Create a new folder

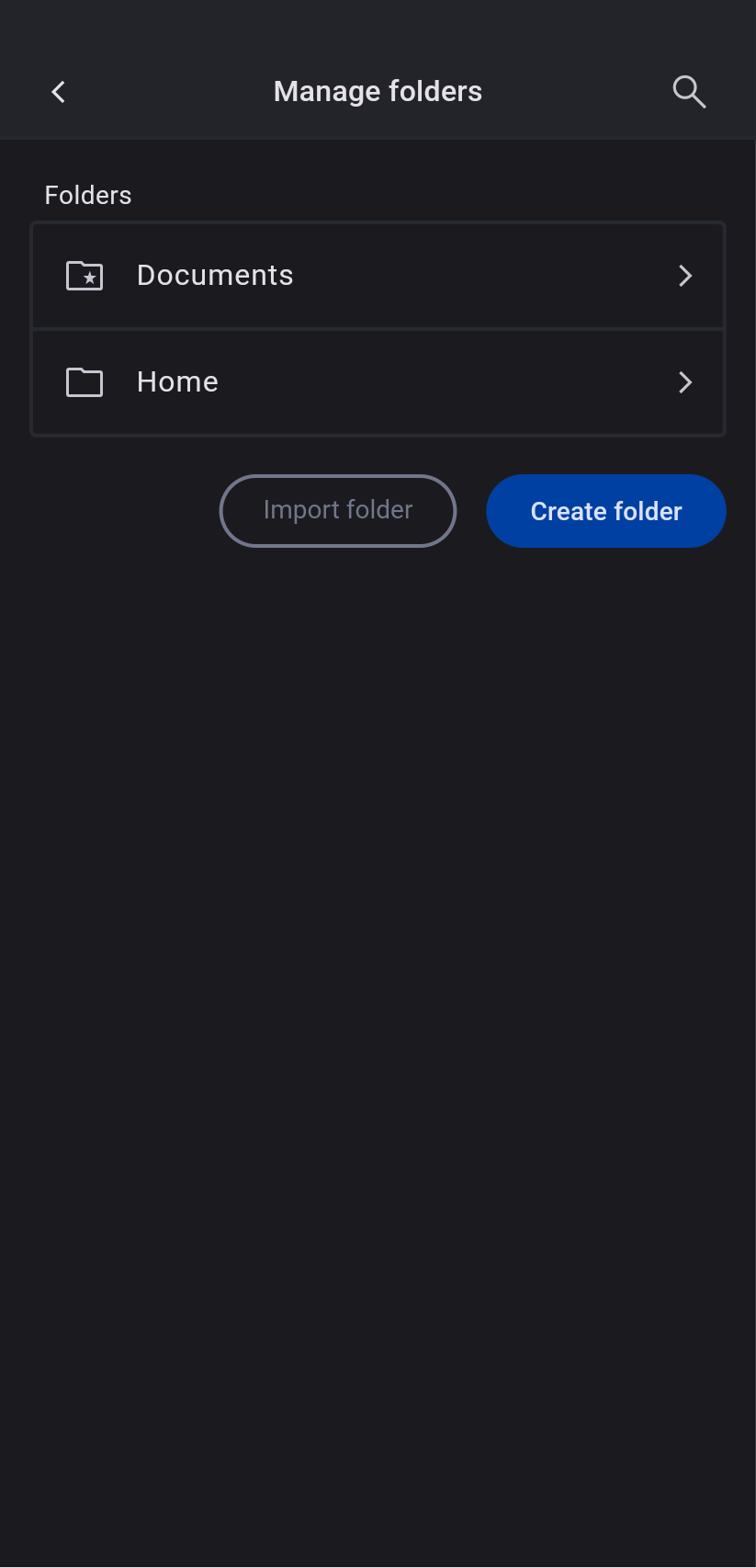(605, 511)
